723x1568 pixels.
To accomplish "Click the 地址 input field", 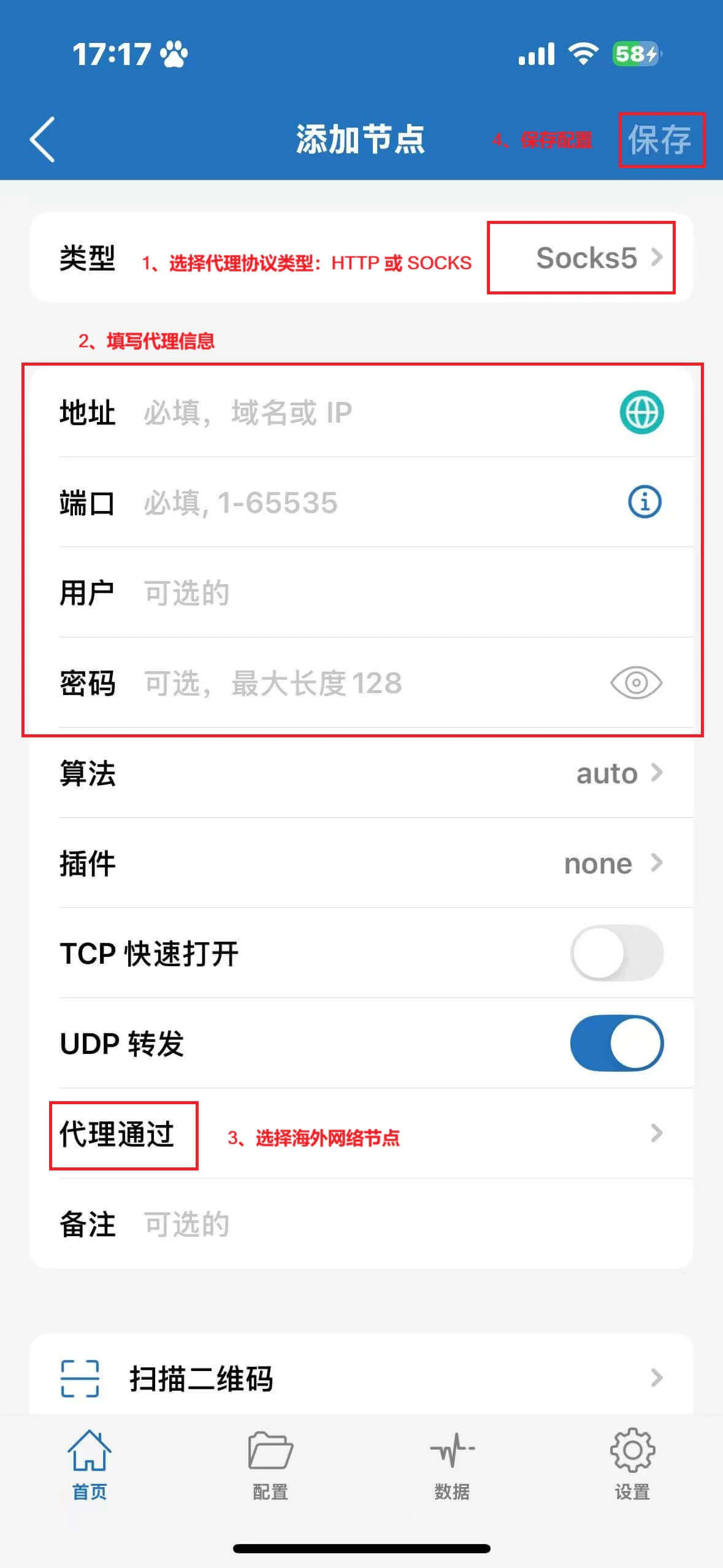I will pyautogui.click(x=307, y=412).
